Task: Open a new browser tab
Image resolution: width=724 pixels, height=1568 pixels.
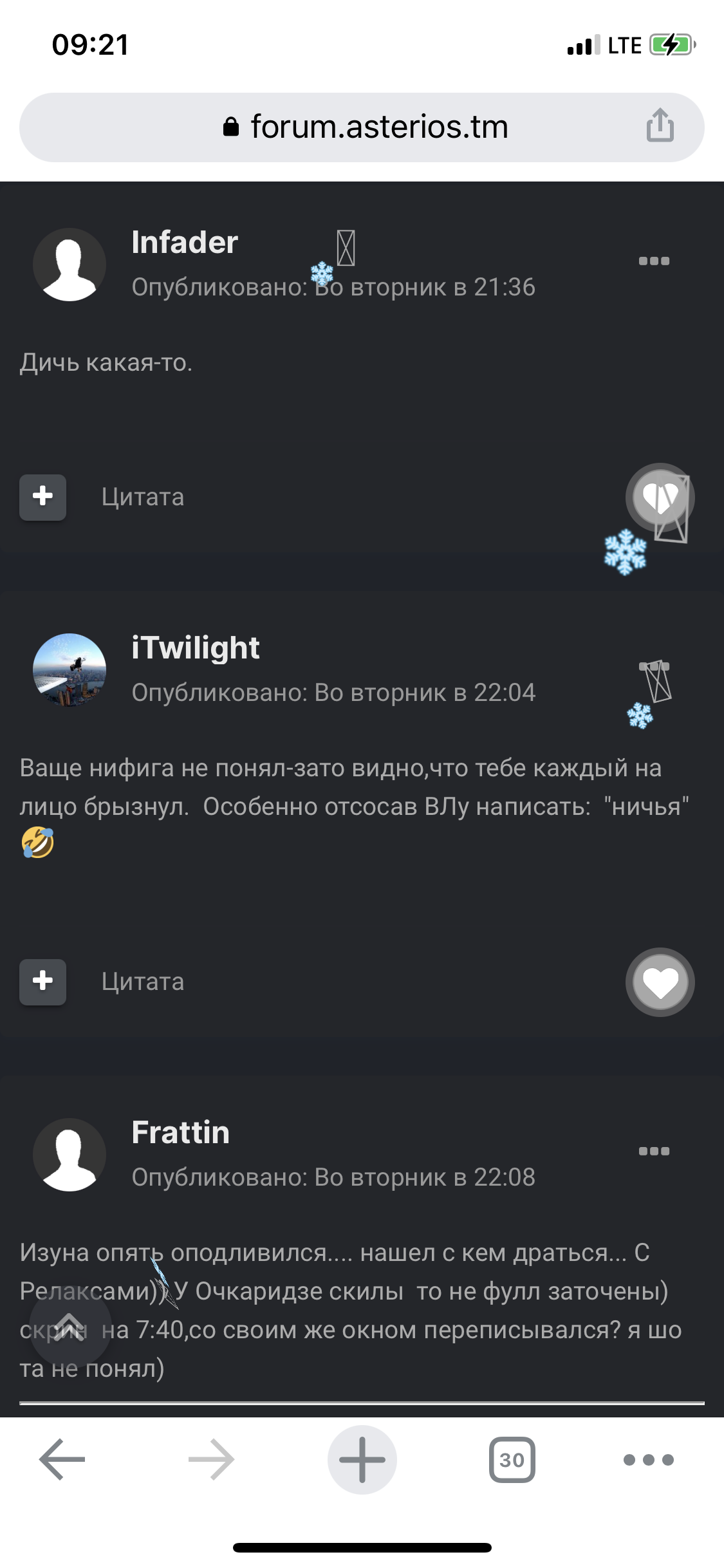Action: (362, 1459)
